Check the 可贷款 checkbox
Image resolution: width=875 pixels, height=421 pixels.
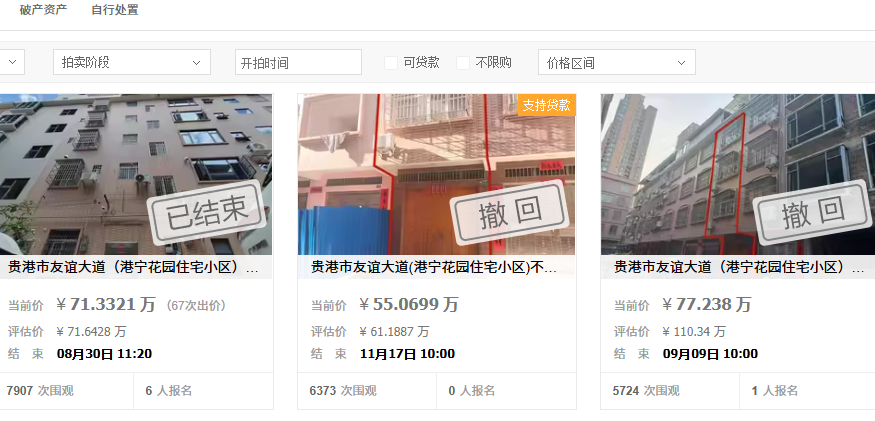point(391,62)
